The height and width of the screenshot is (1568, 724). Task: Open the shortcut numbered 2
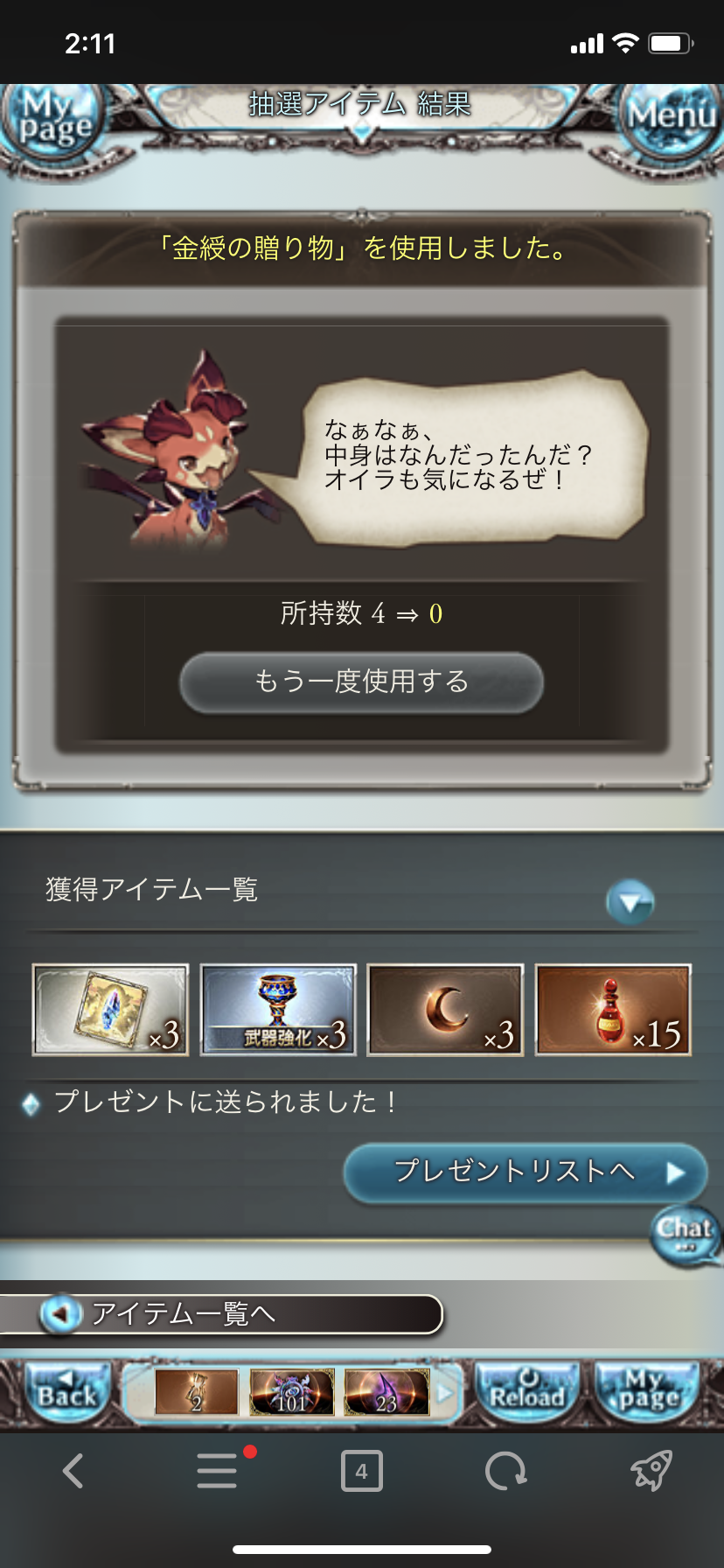197,1392
